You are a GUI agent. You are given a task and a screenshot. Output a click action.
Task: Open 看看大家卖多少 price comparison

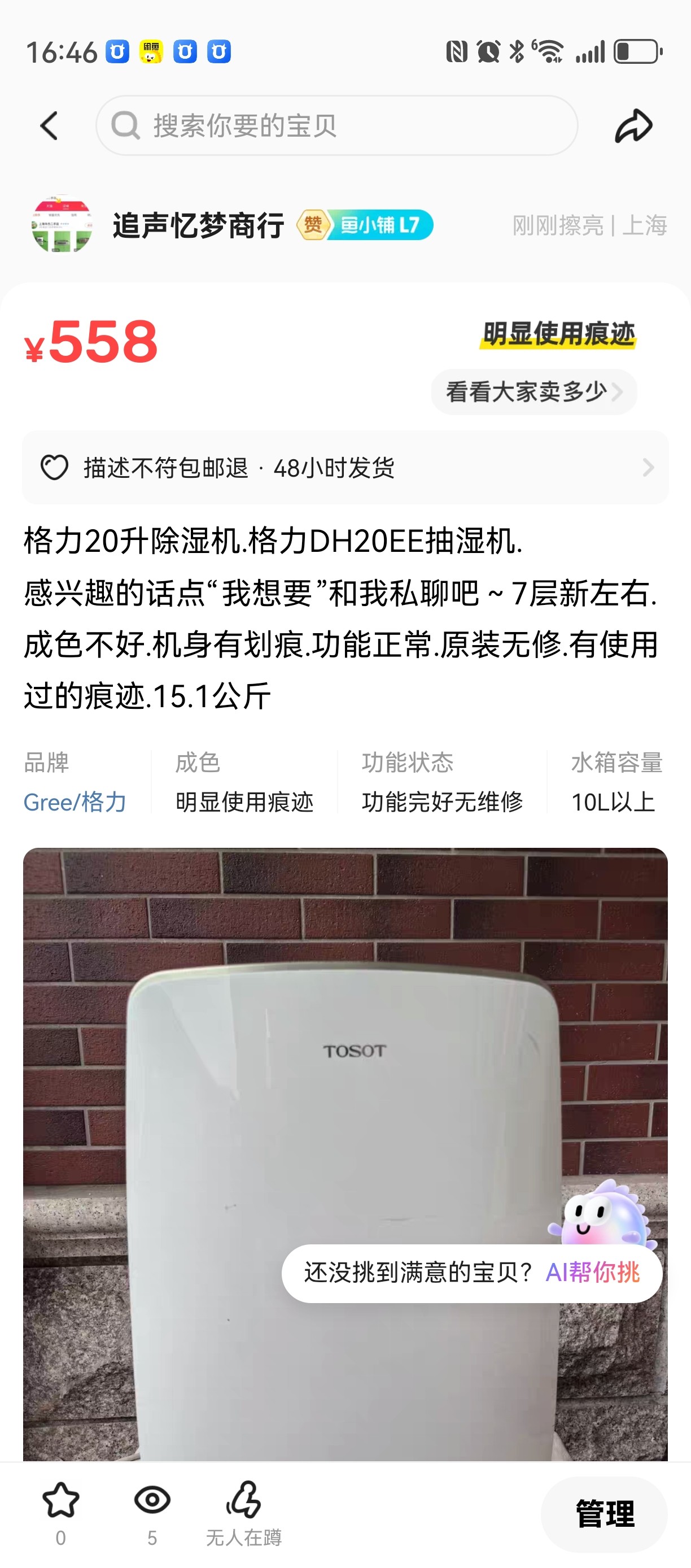(533, 391)
